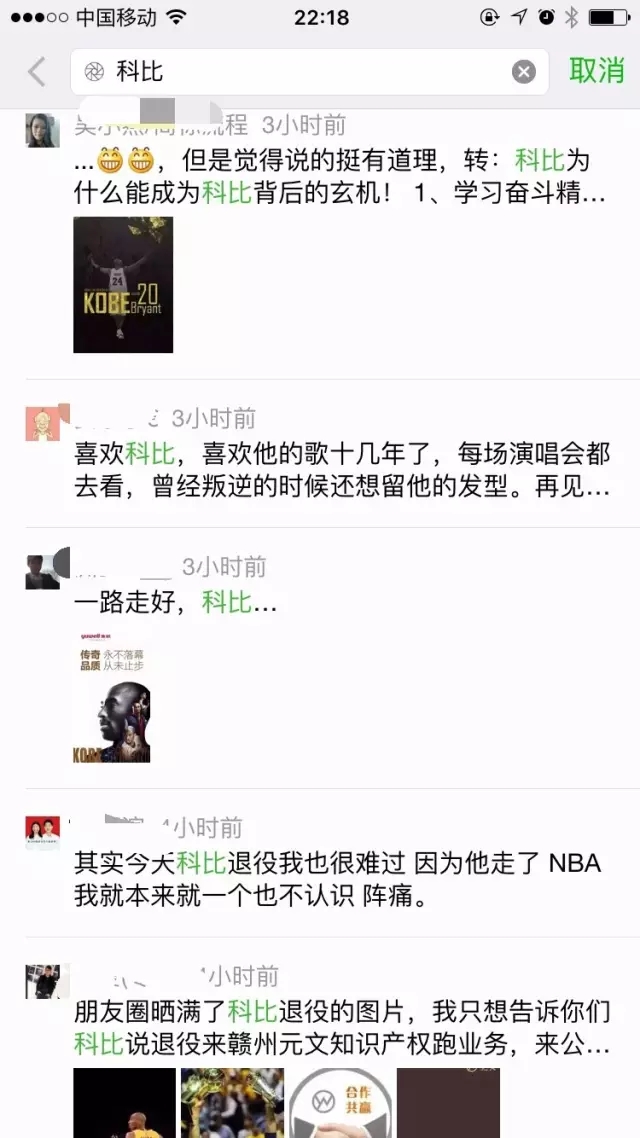The width and height of the screenshot is (640, 1138).
Task: Go back with the left arrow
Action: coord(36,72)
